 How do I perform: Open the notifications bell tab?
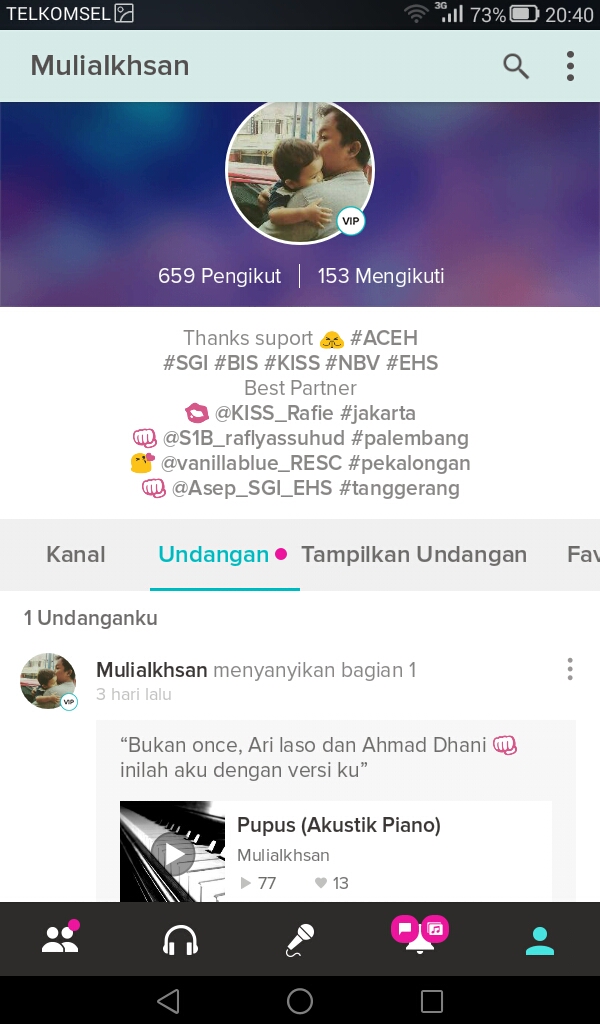pyautogui.click(x=420, y=939)
